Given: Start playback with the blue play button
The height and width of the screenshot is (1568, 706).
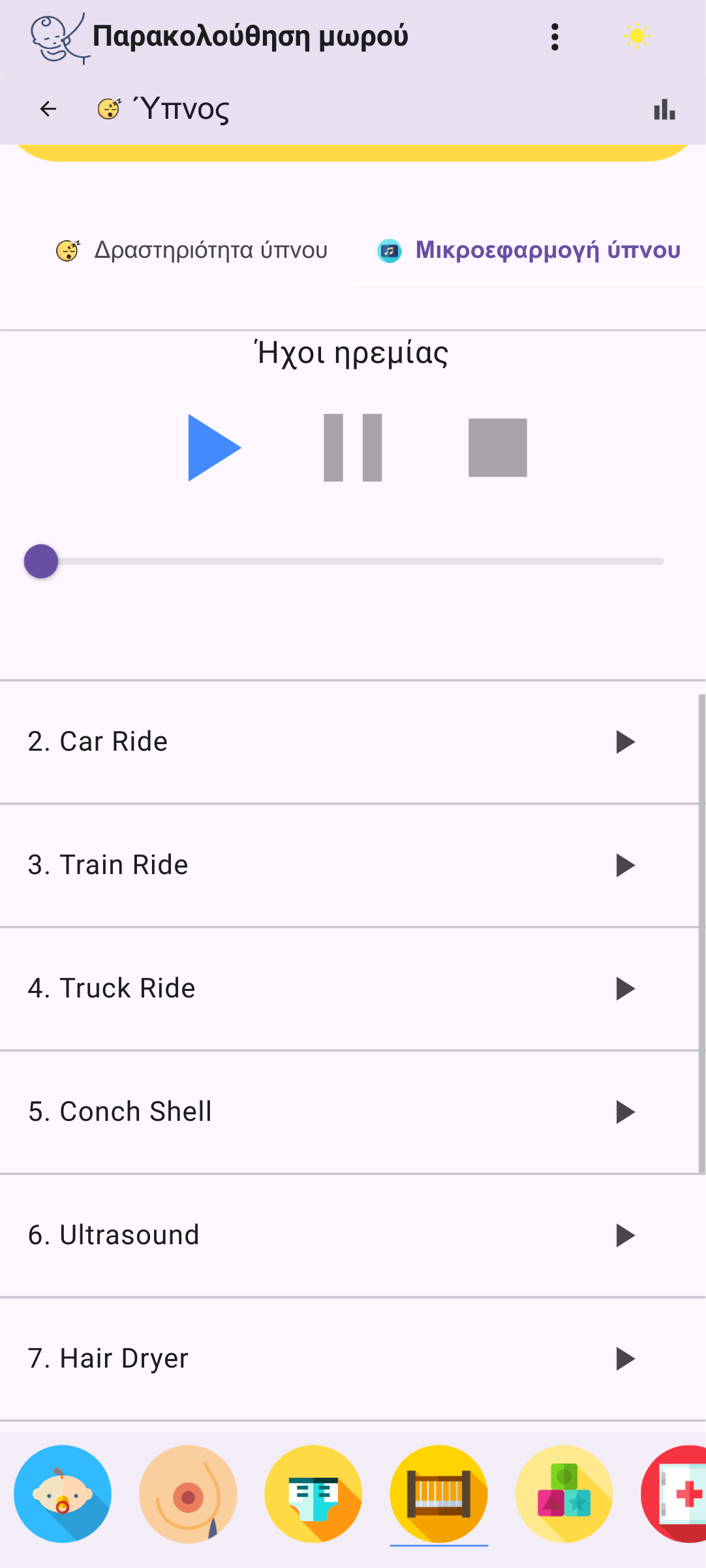Looking at the screenshot, I should tap(214, 448).
